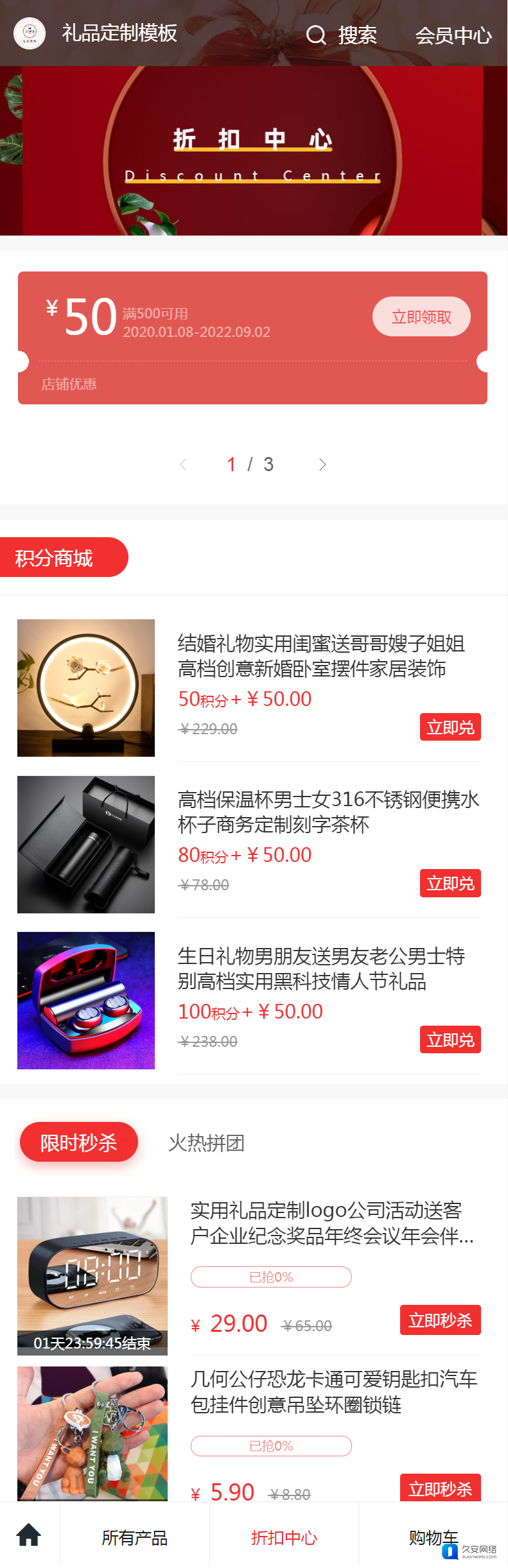The height and width of the screenshot is (1568, 508).
Task: Tap 立即秒杀 for the ¥29.00 clock speaker
Action: [440, 1320]
